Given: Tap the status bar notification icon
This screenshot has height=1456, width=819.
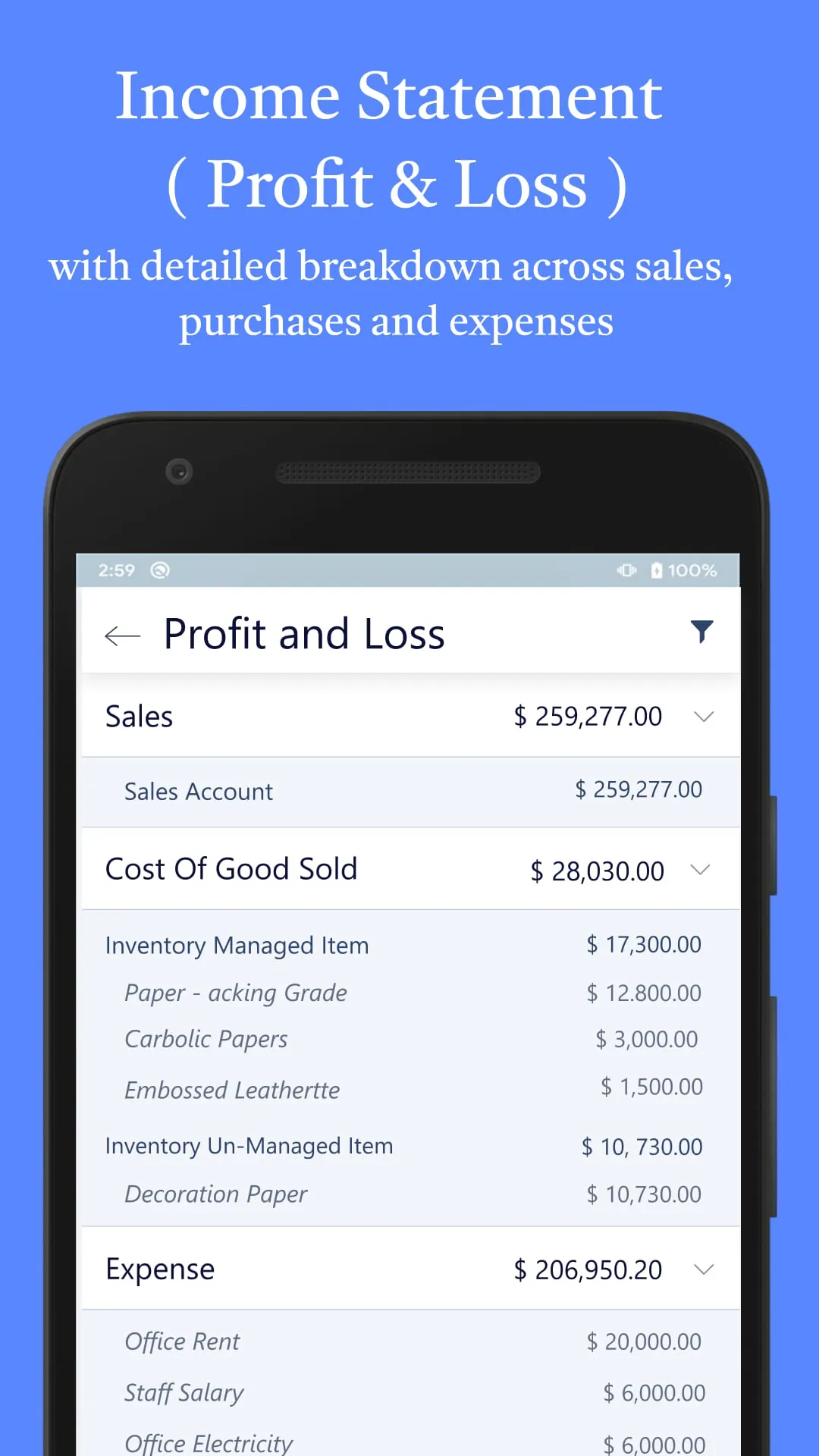Looking at the screenshot, I should point(159,570).
